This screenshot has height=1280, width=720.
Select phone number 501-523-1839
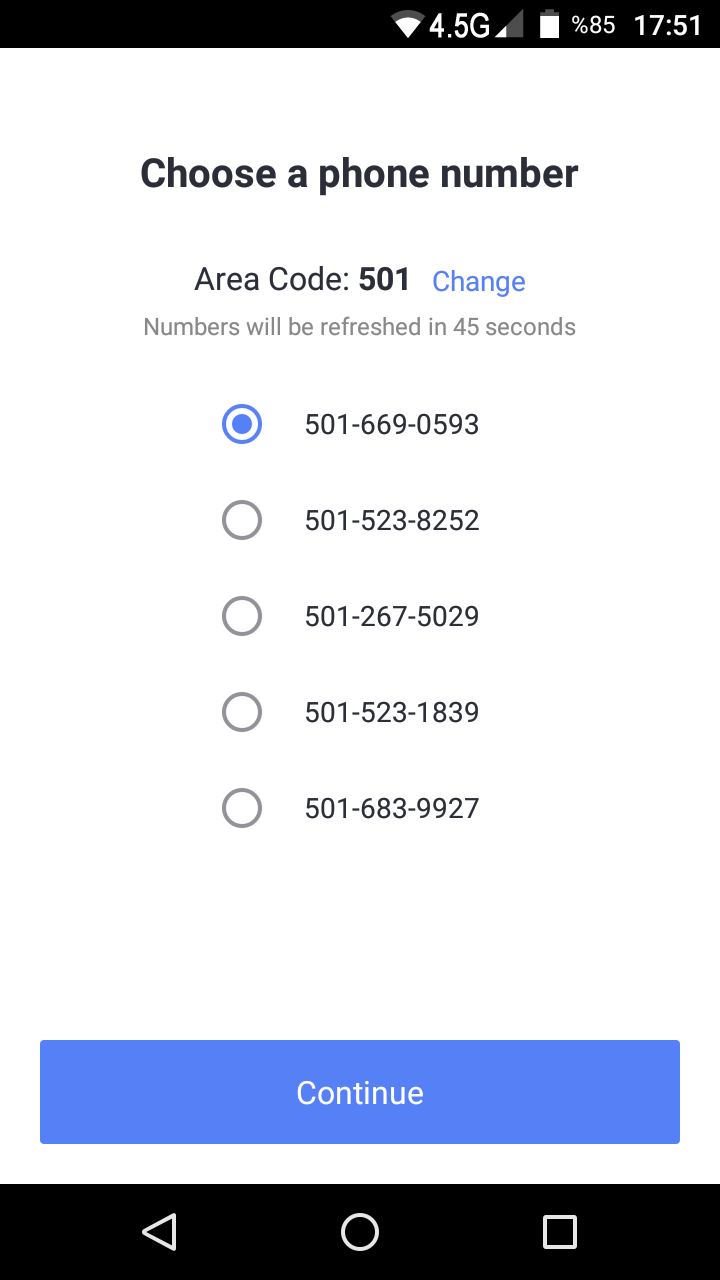tap(350, 712)
